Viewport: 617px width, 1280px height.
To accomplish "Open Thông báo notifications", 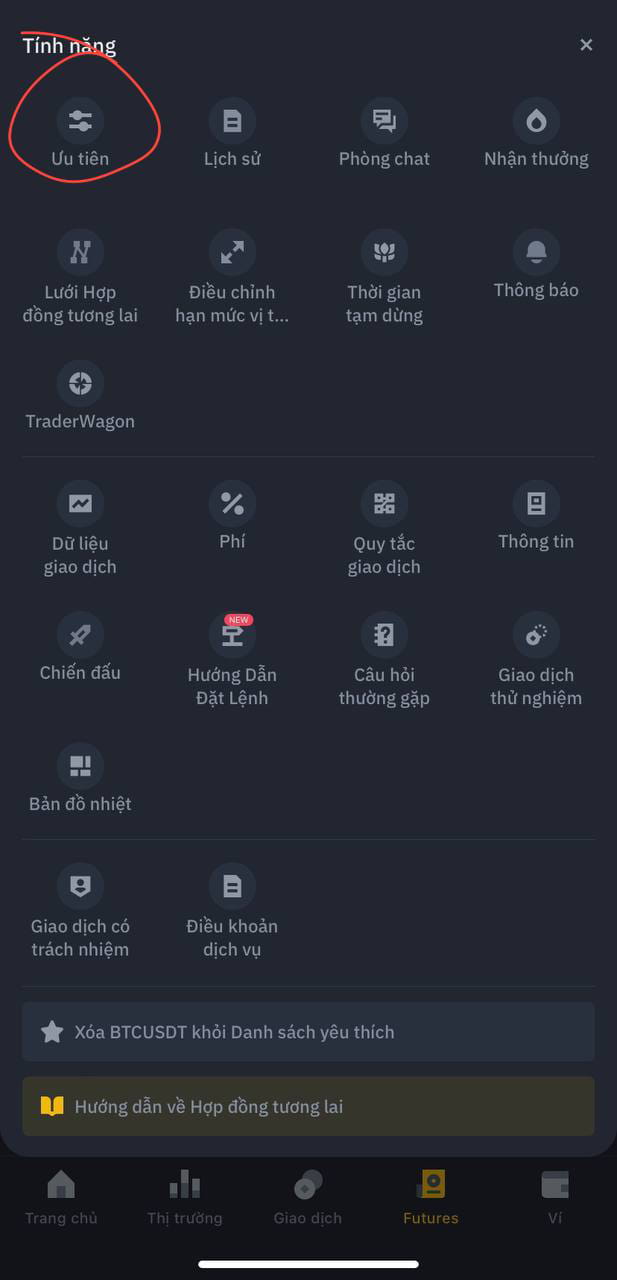I will point(536,252).
